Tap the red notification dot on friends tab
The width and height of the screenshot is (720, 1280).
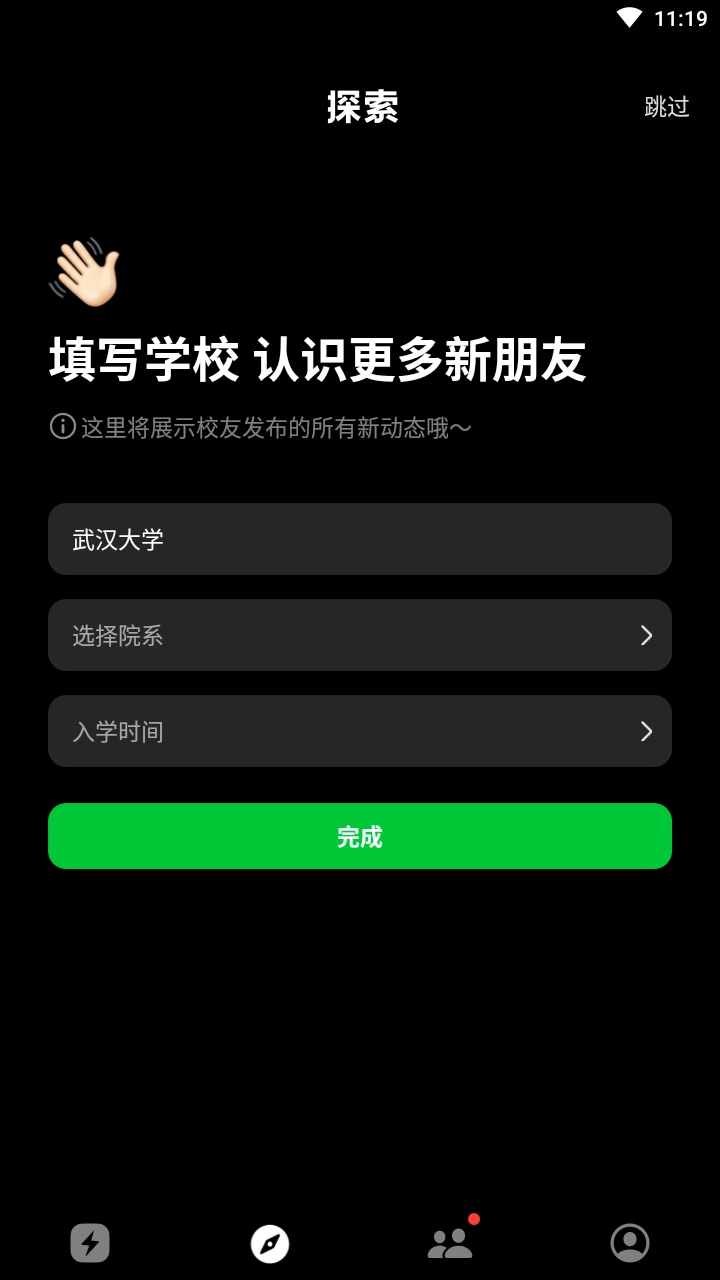(x=473, y=1219)
